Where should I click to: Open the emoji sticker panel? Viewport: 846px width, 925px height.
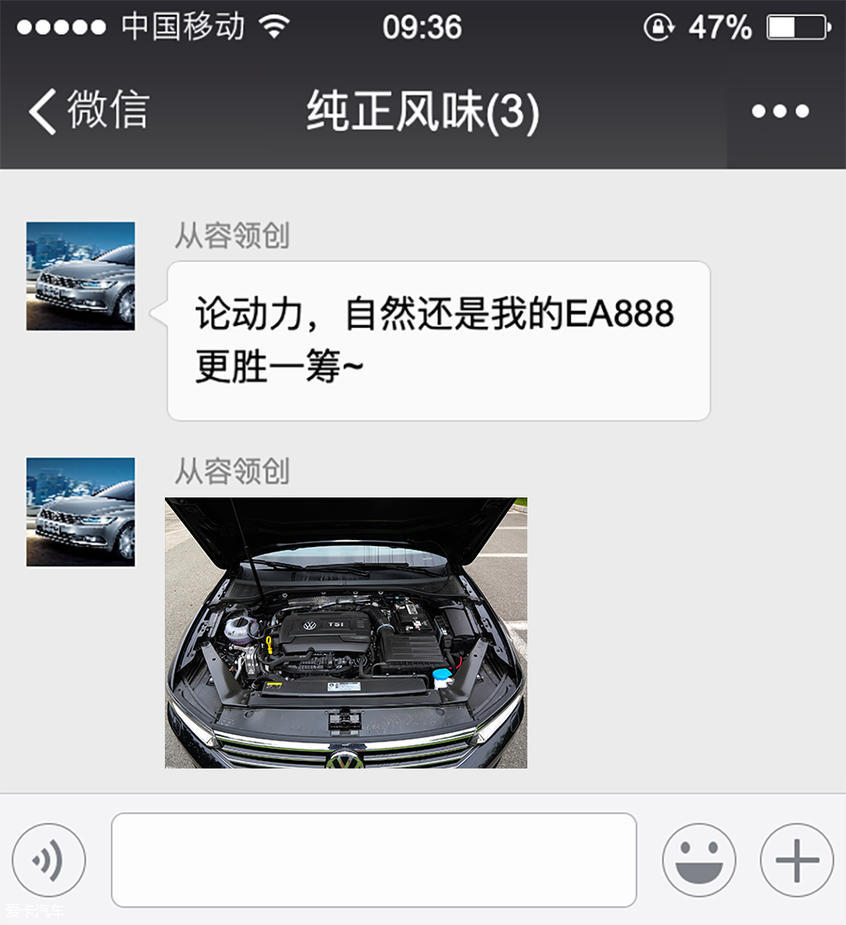[x=699, y=860]
